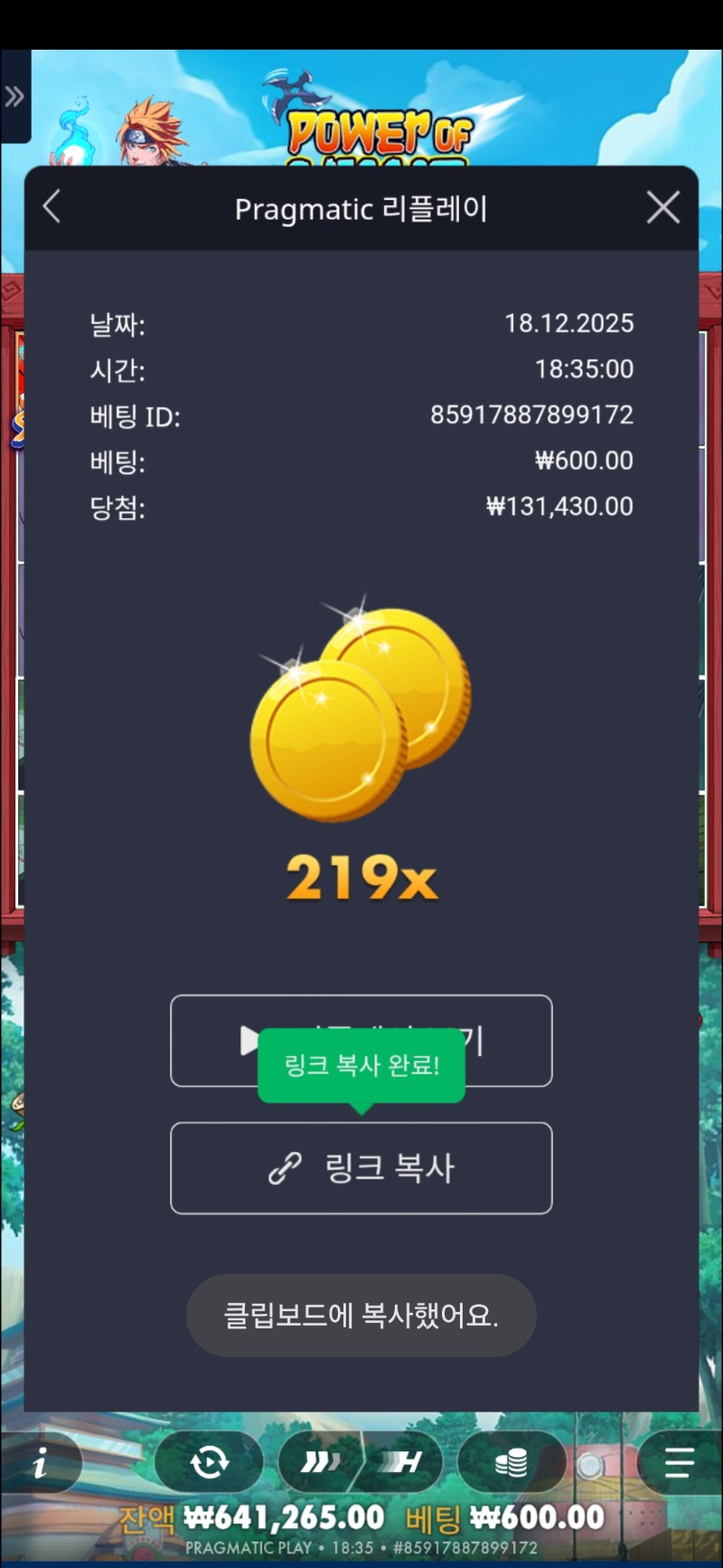Viewport: 723px width, 1568px height.
Task: Open autoplay settings
Action: tap(209, 1462)
